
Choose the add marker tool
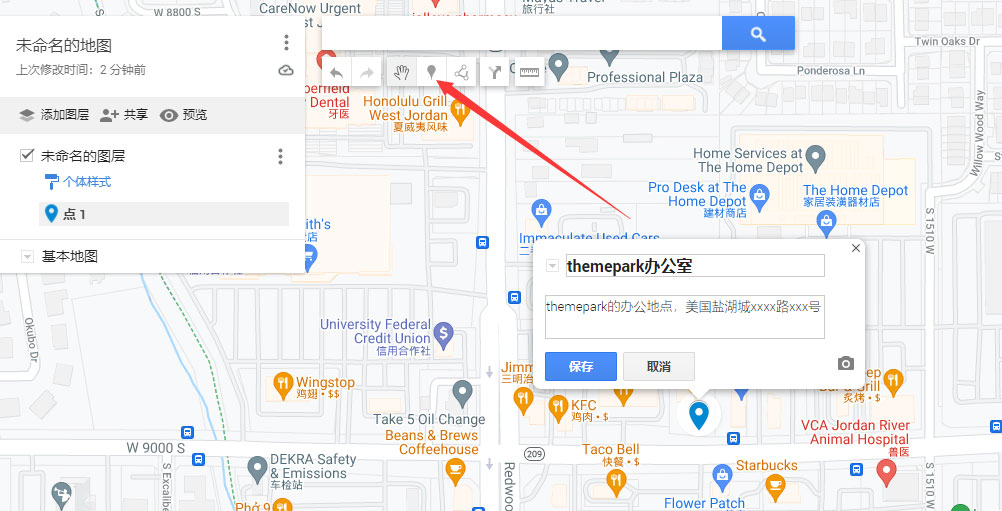point(431,72)
